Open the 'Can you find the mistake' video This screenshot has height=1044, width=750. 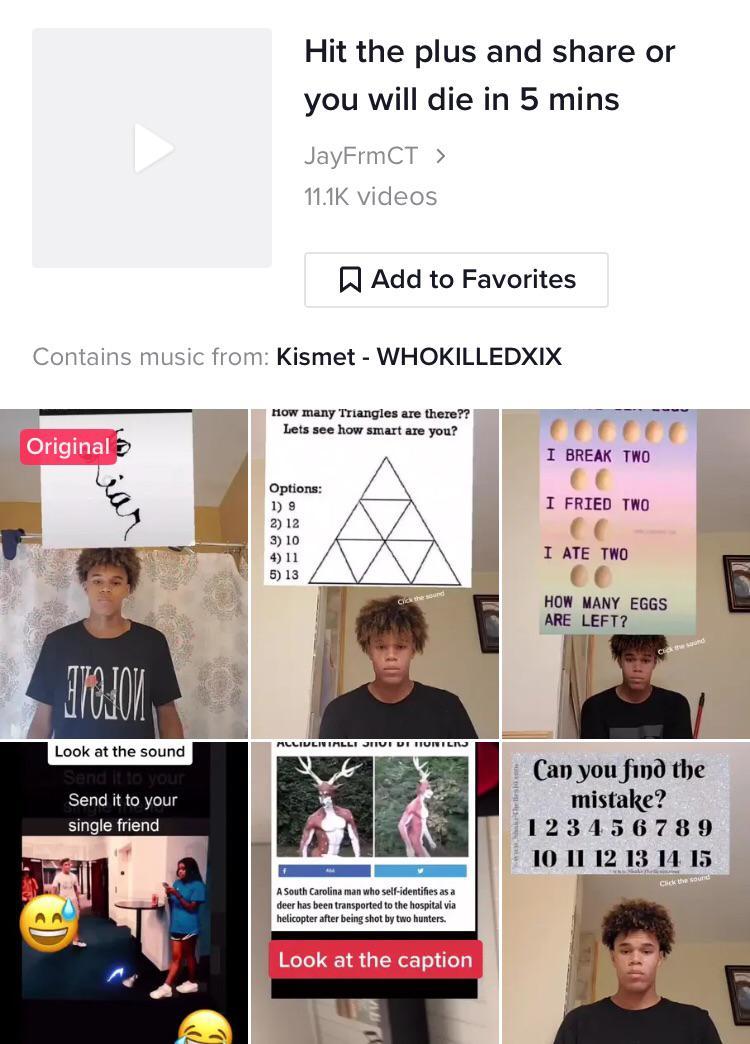(626, 893)
